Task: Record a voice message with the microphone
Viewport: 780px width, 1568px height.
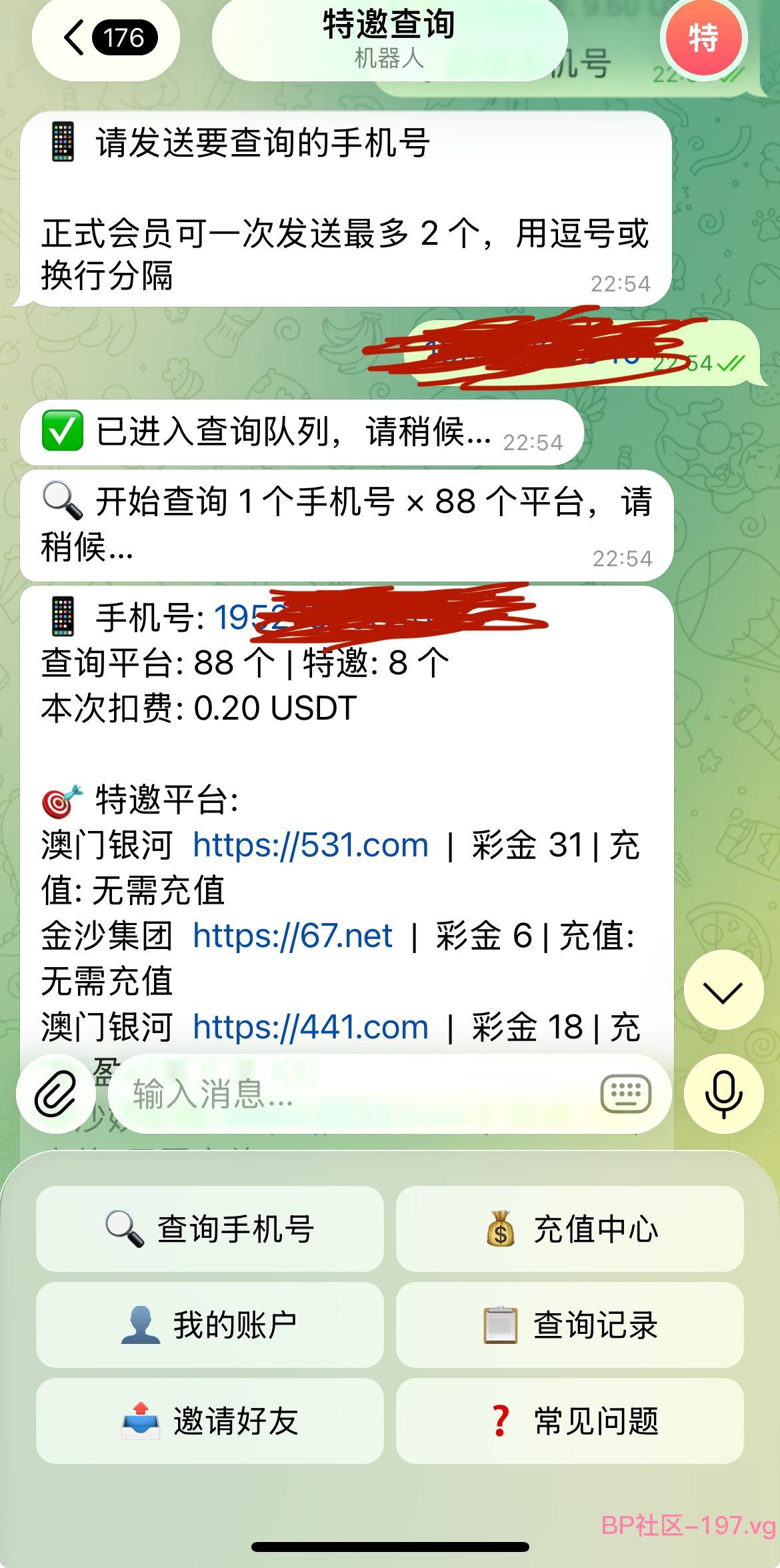Action: [723, 1094]
